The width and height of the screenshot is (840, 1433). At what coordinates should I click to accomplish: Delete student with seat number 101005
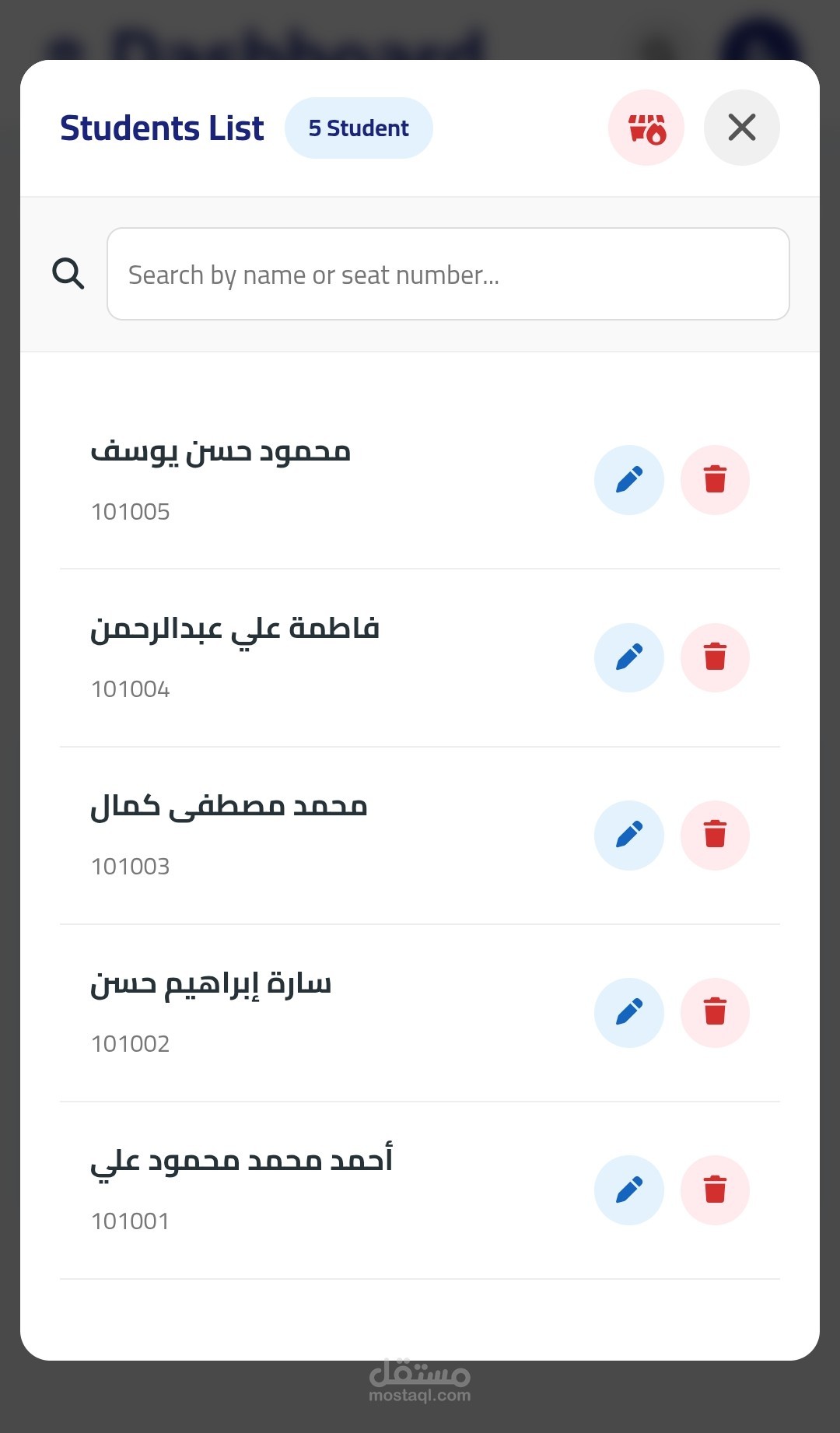(x=715, y=480)
